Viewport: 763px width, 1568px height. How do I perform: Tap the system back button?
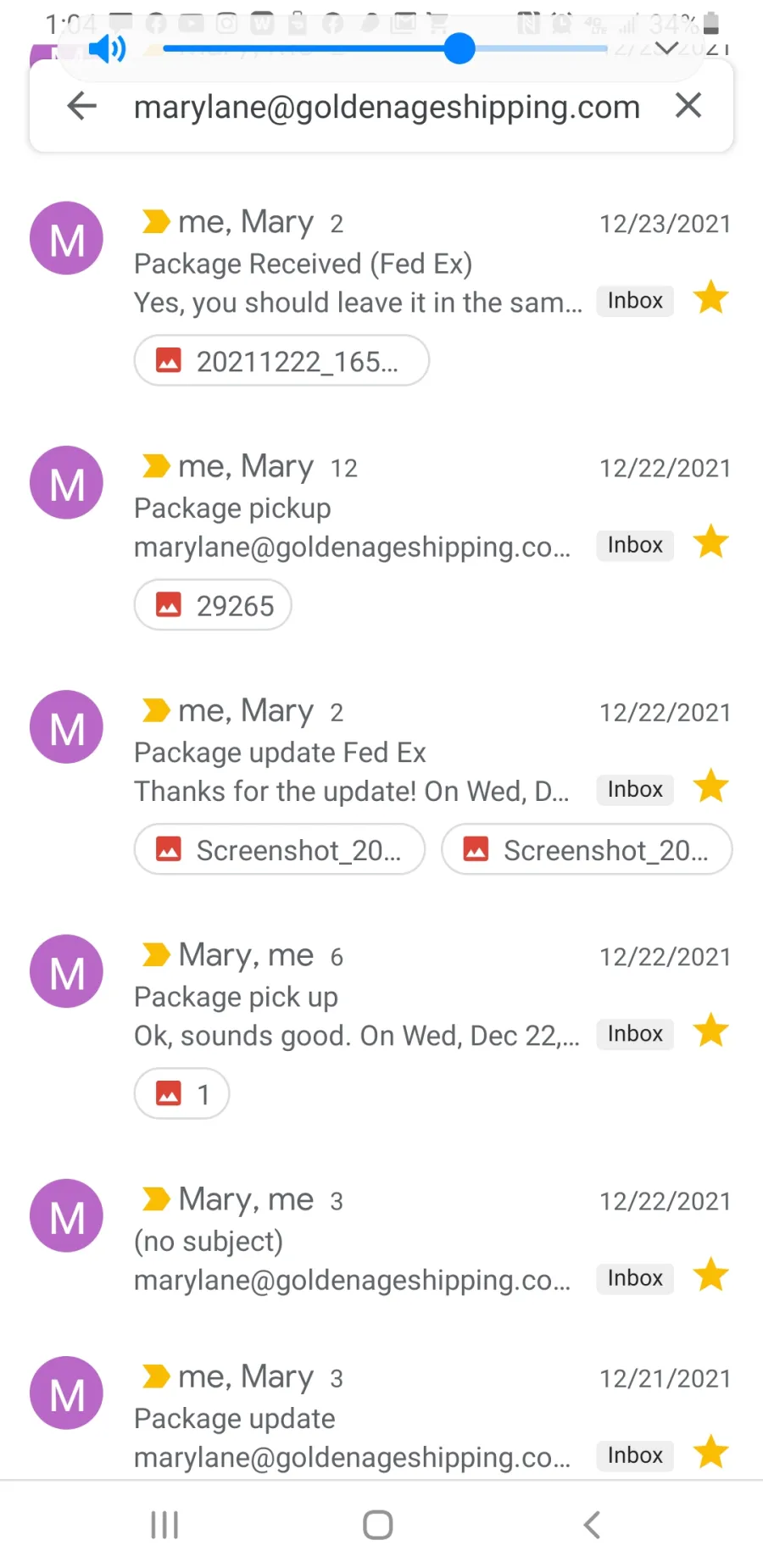point(592,1525)
